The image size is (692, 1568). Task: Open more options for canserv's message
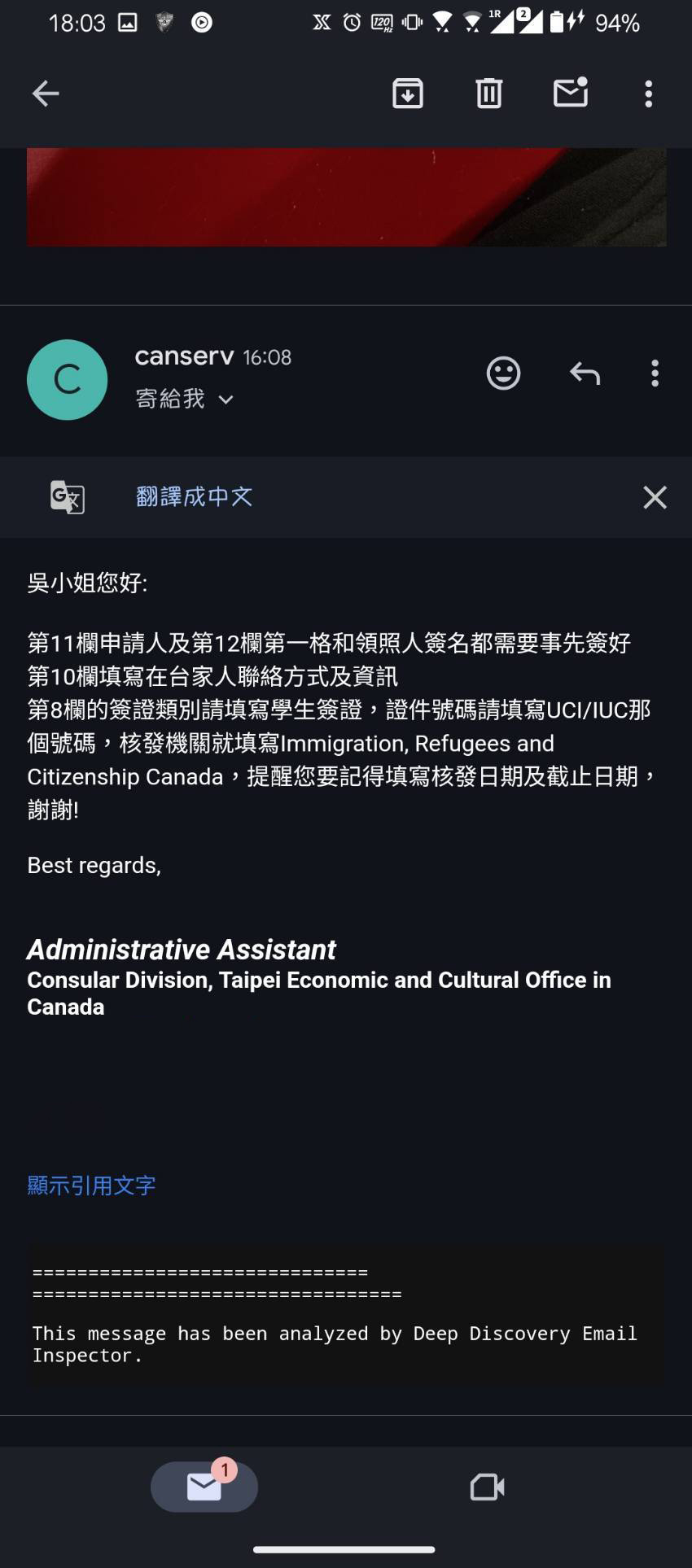pos(655,373)
